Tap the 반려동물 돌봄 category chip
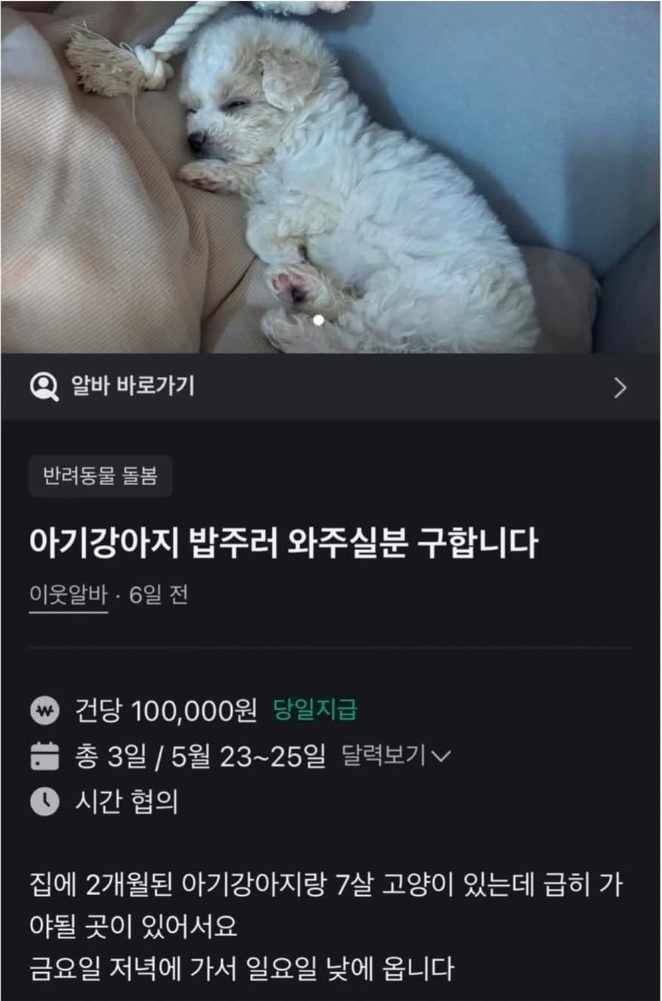 tap(101, 476)
